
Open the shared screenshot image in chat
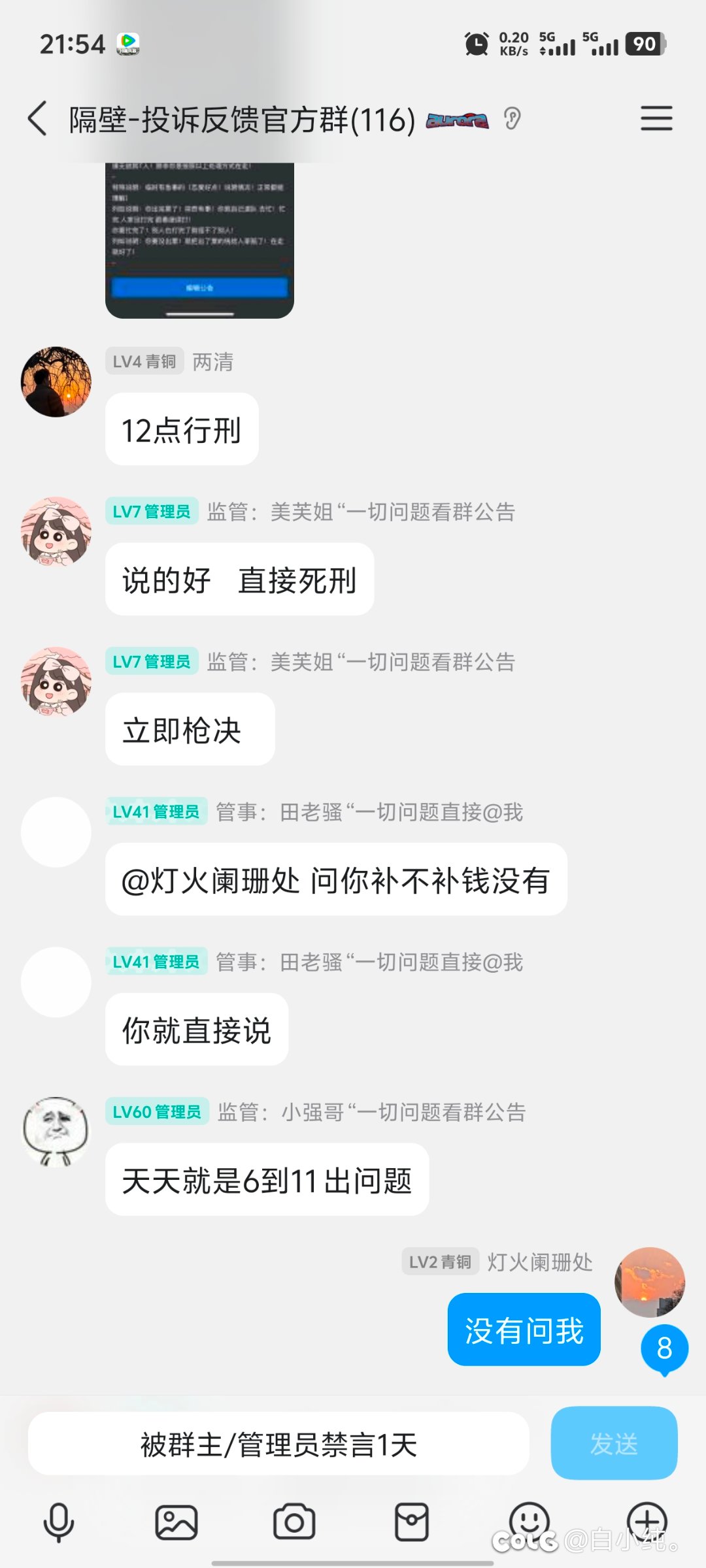point(199,240)
